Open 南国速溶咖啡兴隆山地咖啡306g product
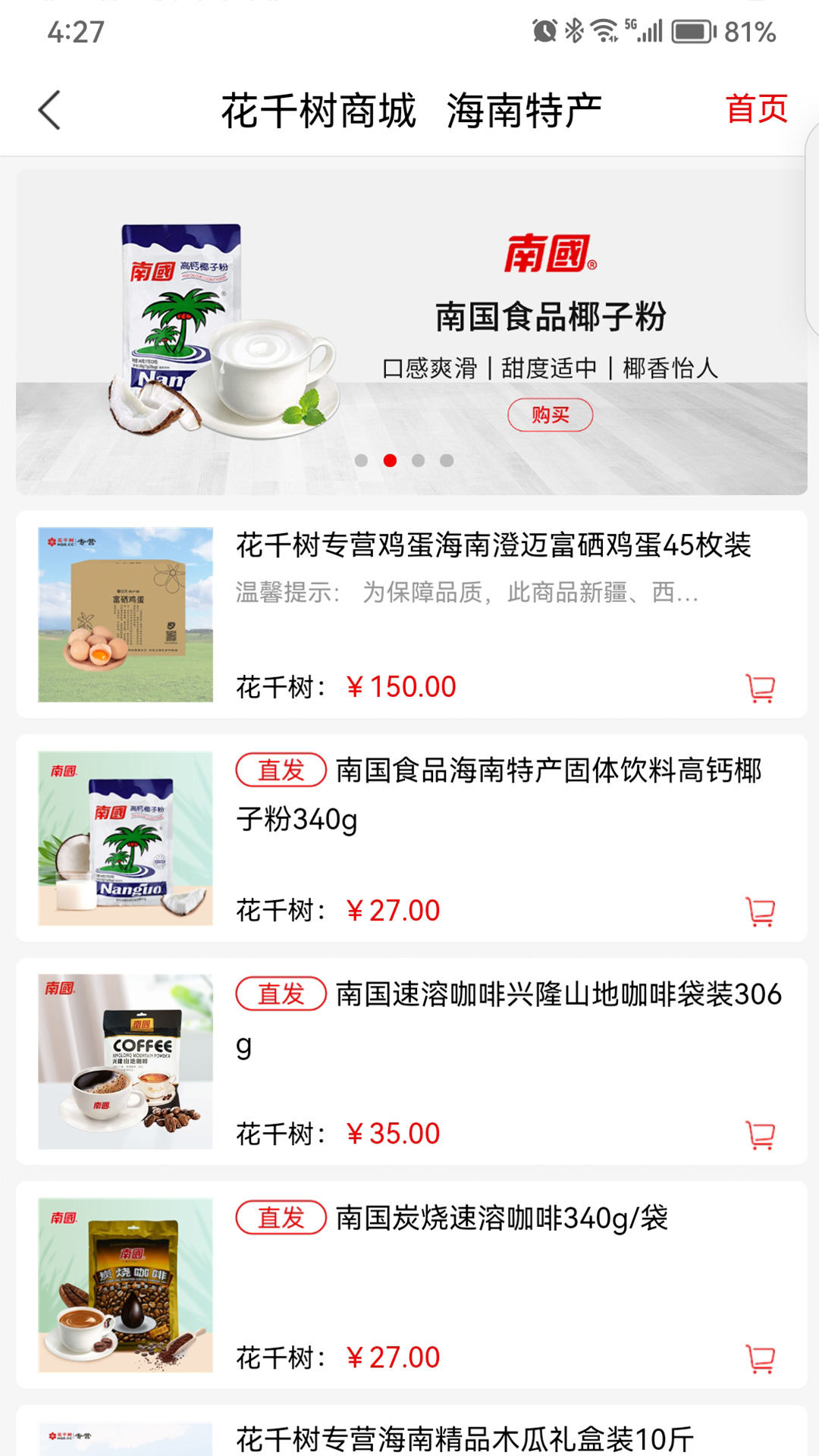 508,1016
